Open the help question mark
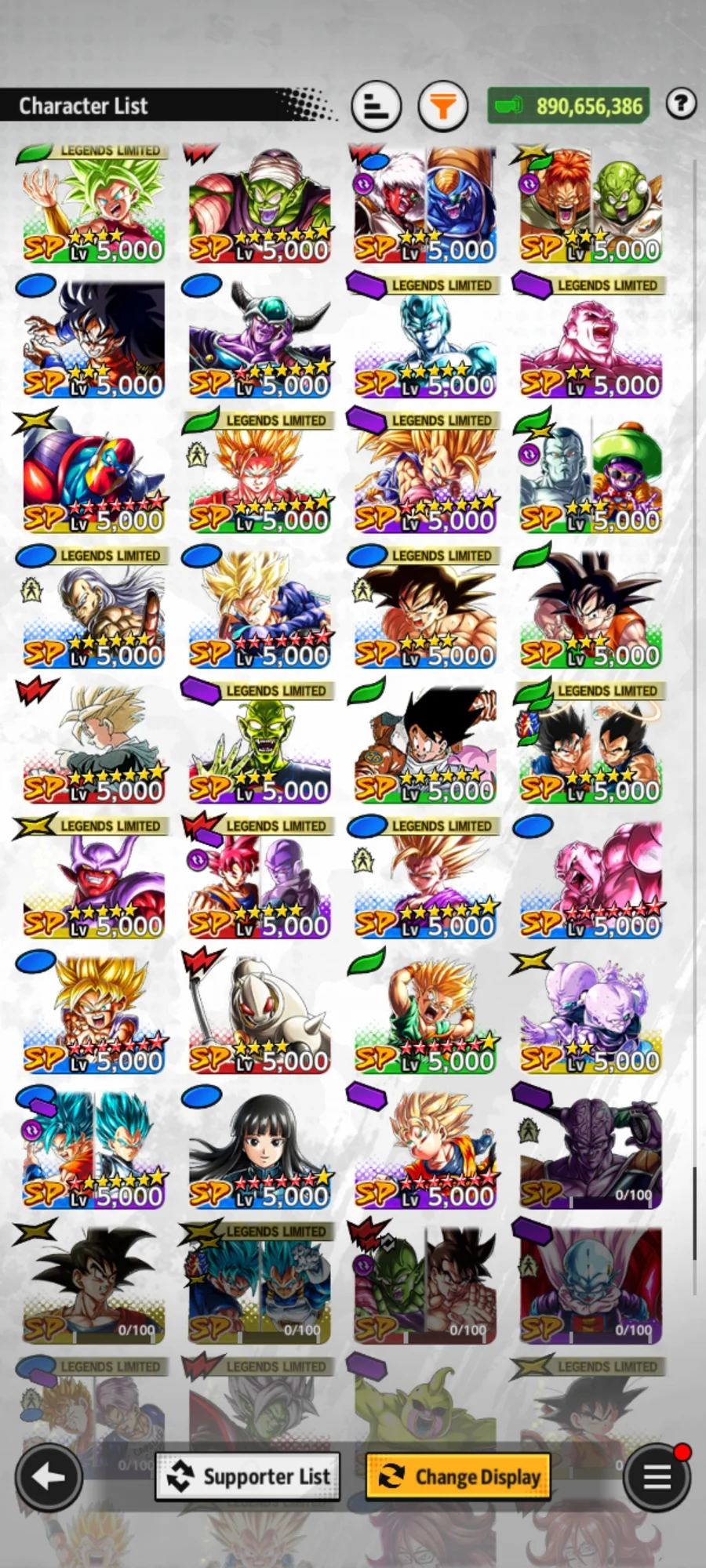 point(681,103)
